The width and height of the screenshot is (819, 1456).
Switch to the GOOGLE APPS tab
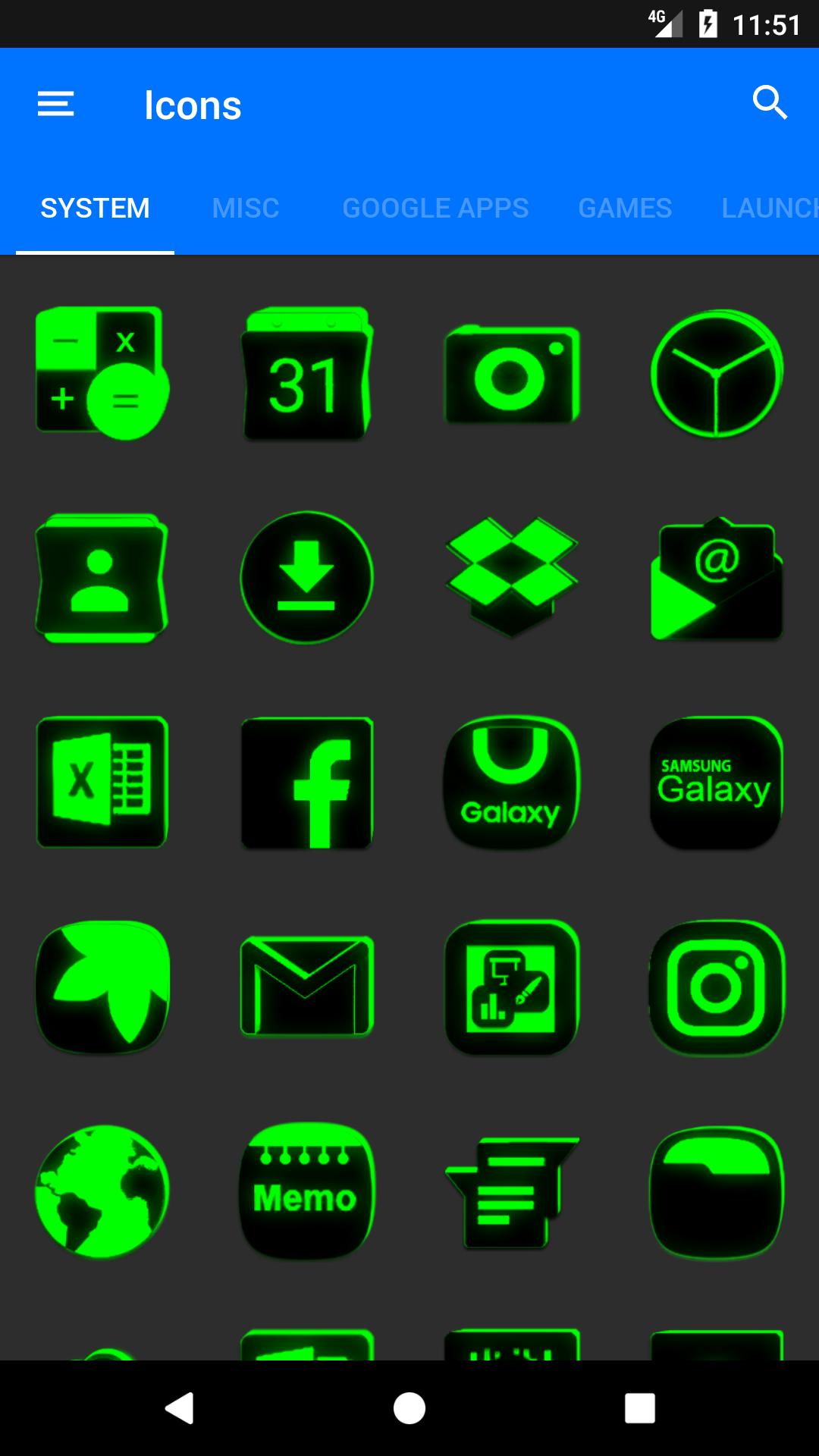(435, 208)
